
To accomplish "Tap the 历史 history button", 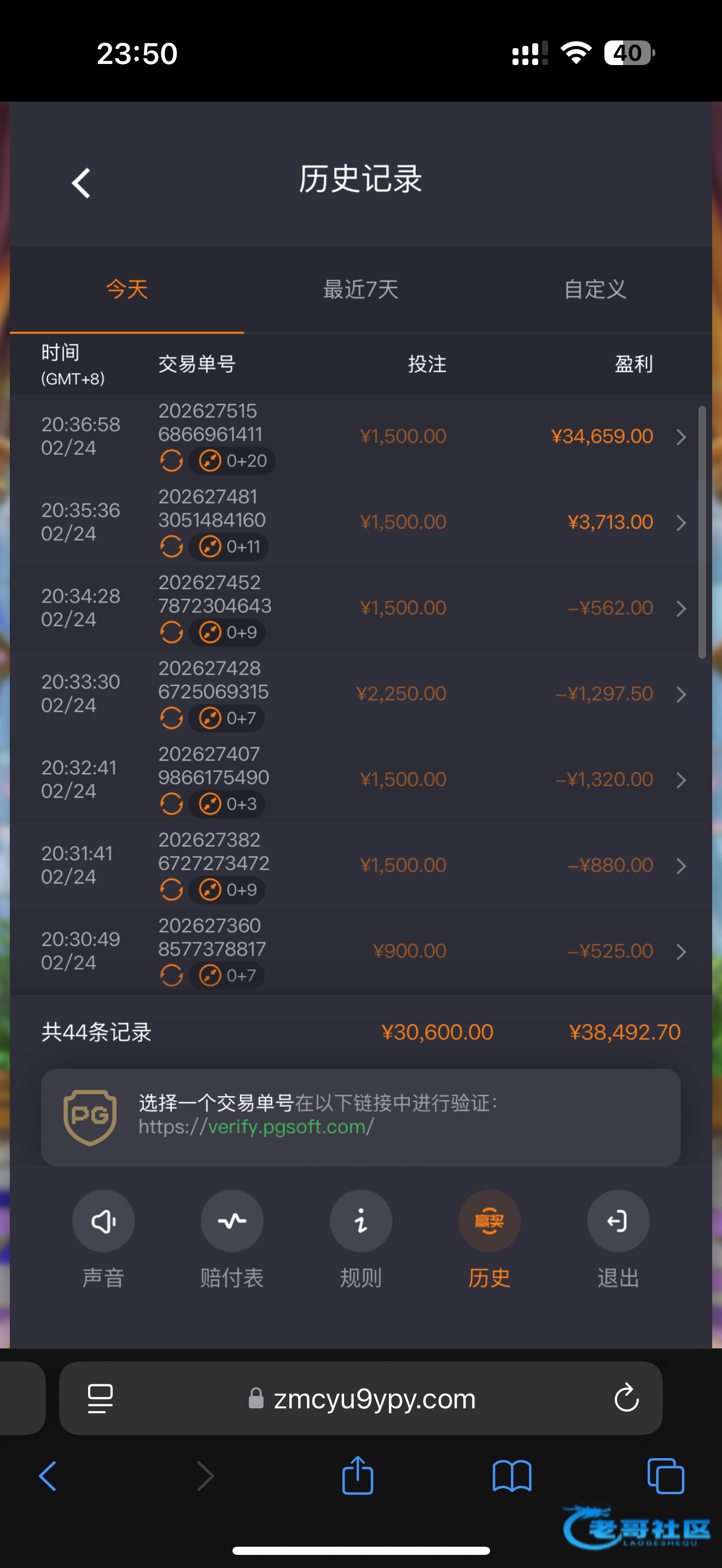I will click(489, 1221).
